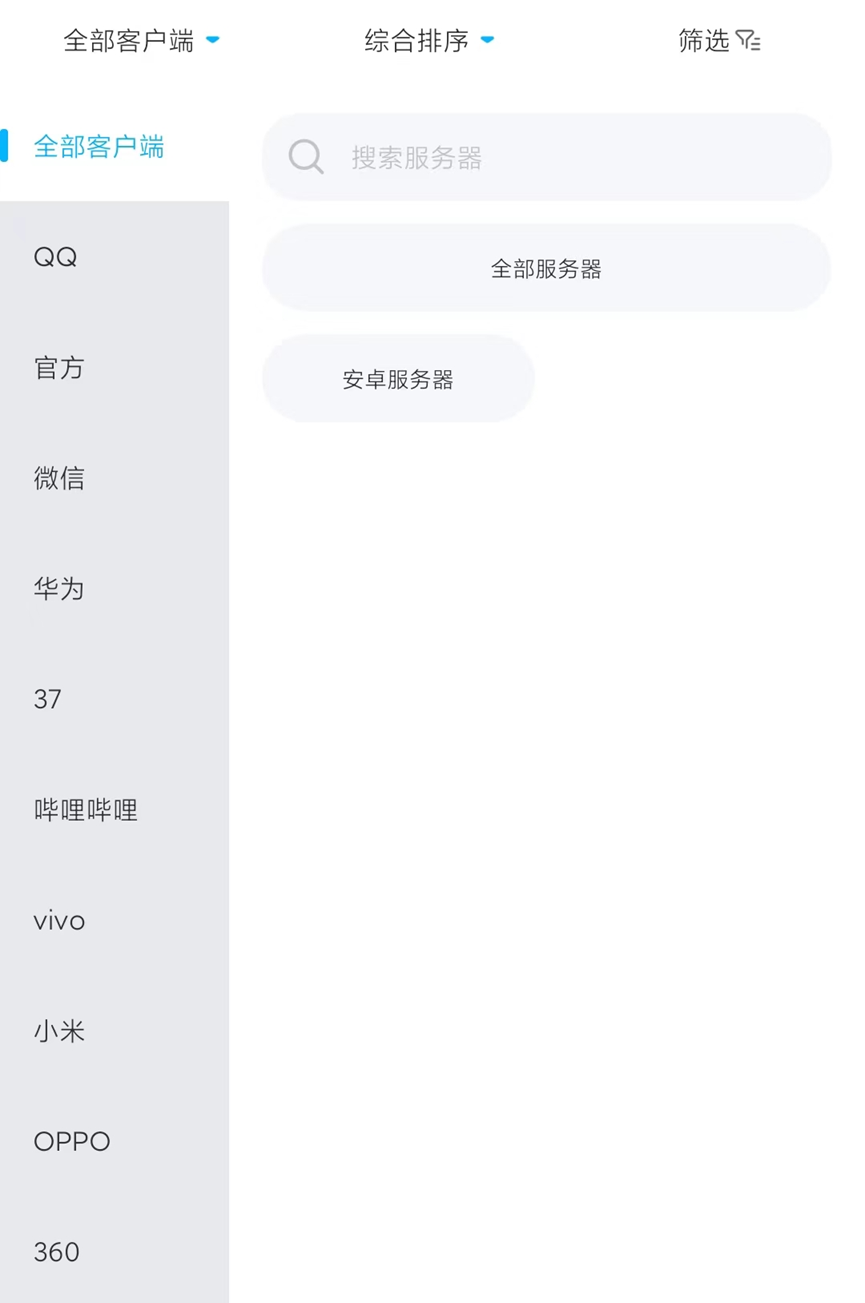Pick the 华为 client category
Viewport: 865px width, 1303px height.
coord(59,589)
